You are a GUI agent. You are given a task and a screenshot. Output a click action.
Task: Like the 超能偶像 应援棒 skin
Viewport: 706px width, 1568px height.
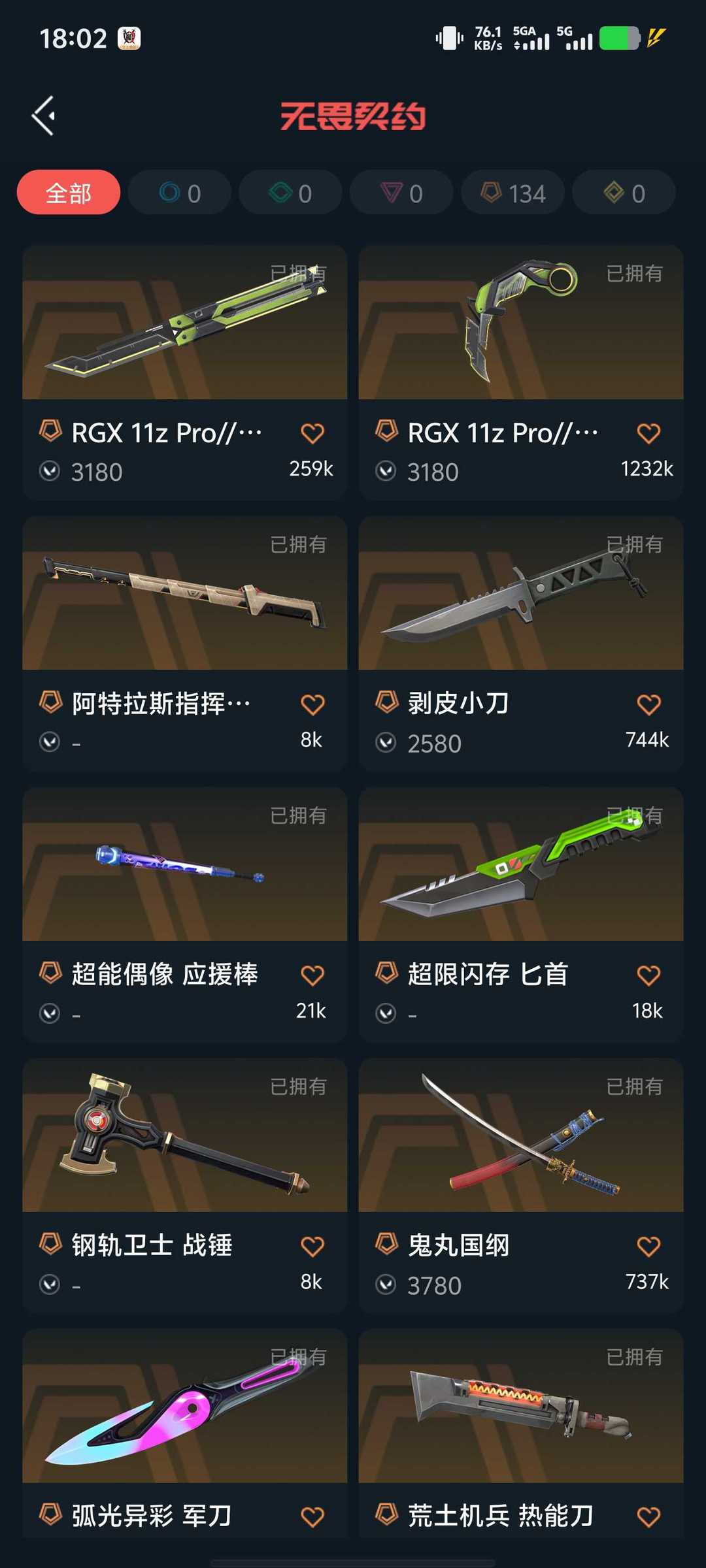pyautogui.click(x=312, y=975)
